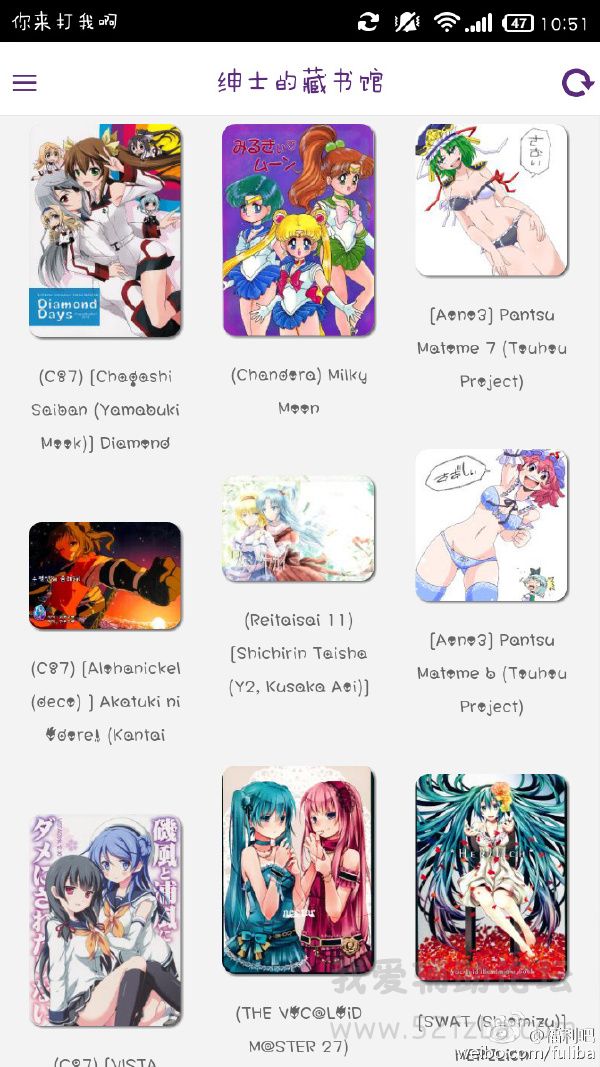Open the Diamond Days book cover

[105, 230]
